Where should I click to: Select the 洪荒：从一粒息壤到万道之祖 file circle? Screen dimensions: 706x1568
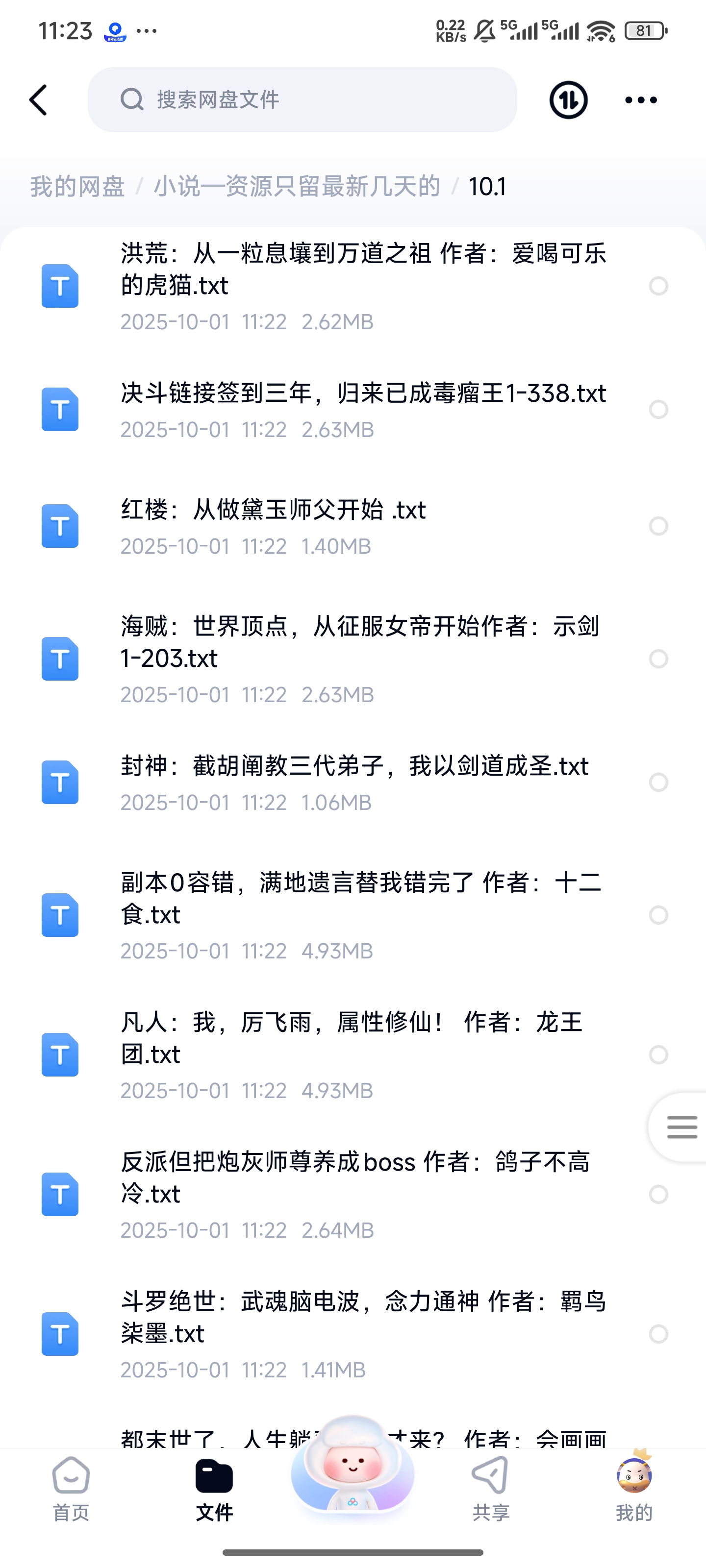pos(658,286)
